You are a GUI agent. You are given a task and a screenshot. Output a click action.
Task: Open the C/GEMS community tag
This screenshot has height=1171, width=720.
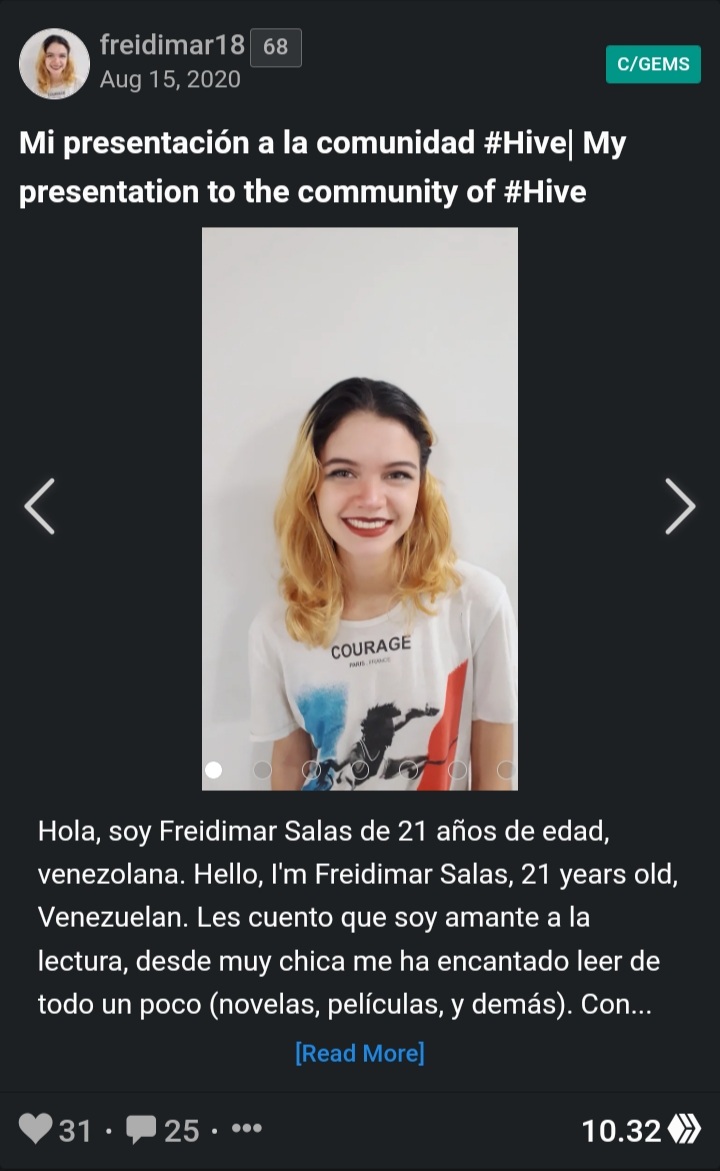(653, 64)
